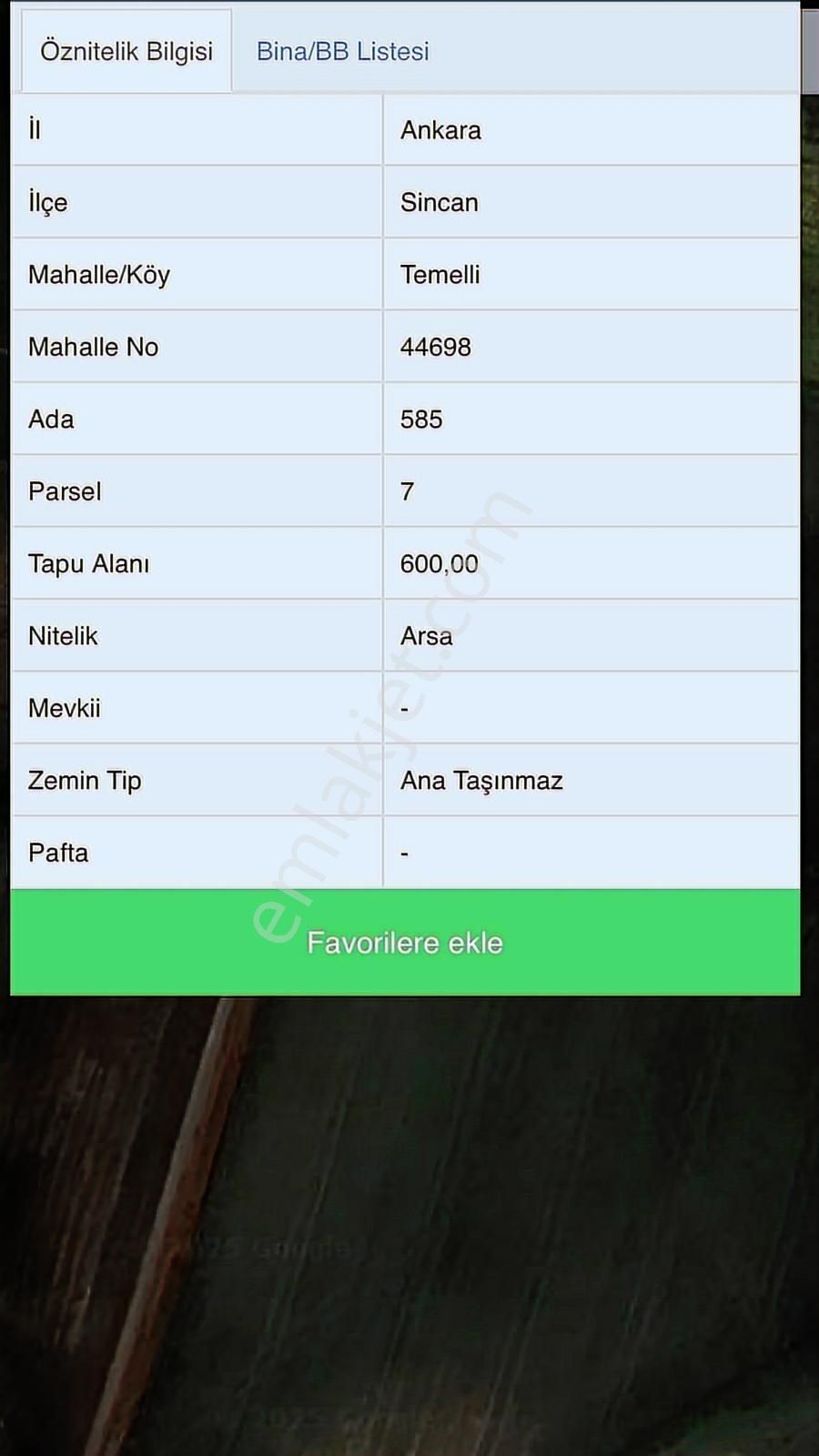The width and height of the screenshot is (819, 1456).
Task: Tap the Favorilere ekle button
Action: 405,942
